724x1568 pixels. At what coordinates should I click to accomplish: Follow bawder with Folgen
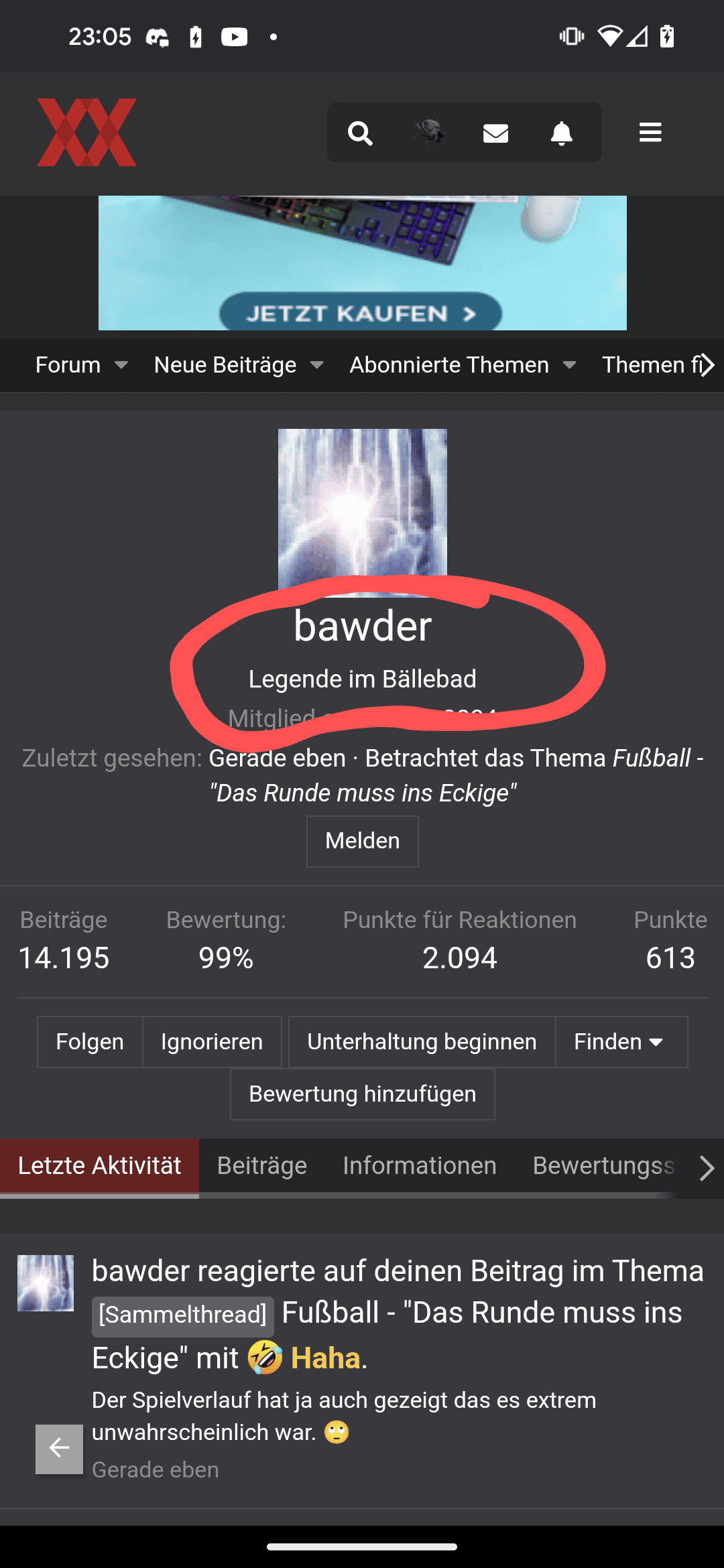(x=90, y=1042)
